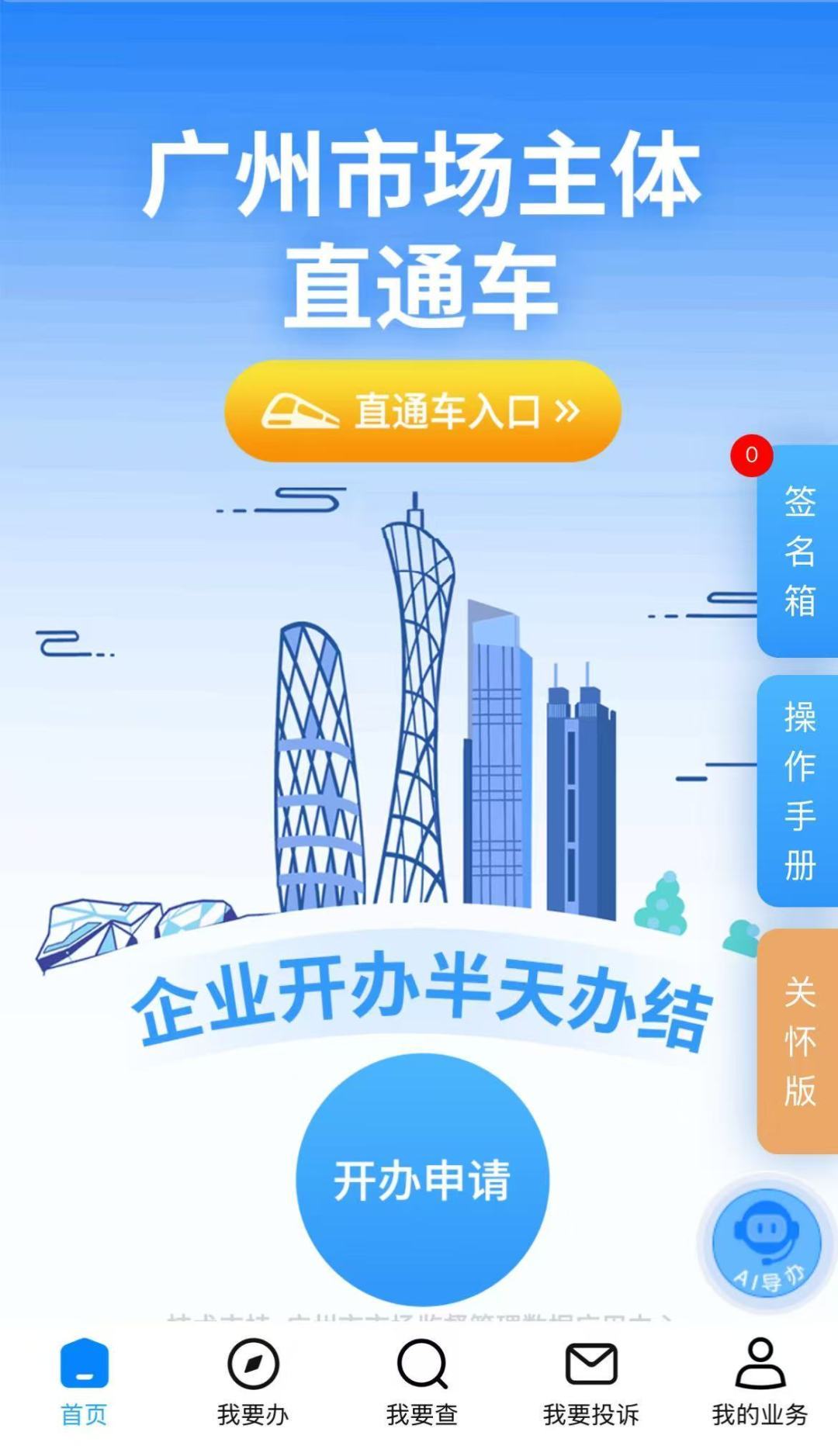Open the 我要查 tab
The width and height of the screenshot is (838, 1456).
pos(422,1382)
